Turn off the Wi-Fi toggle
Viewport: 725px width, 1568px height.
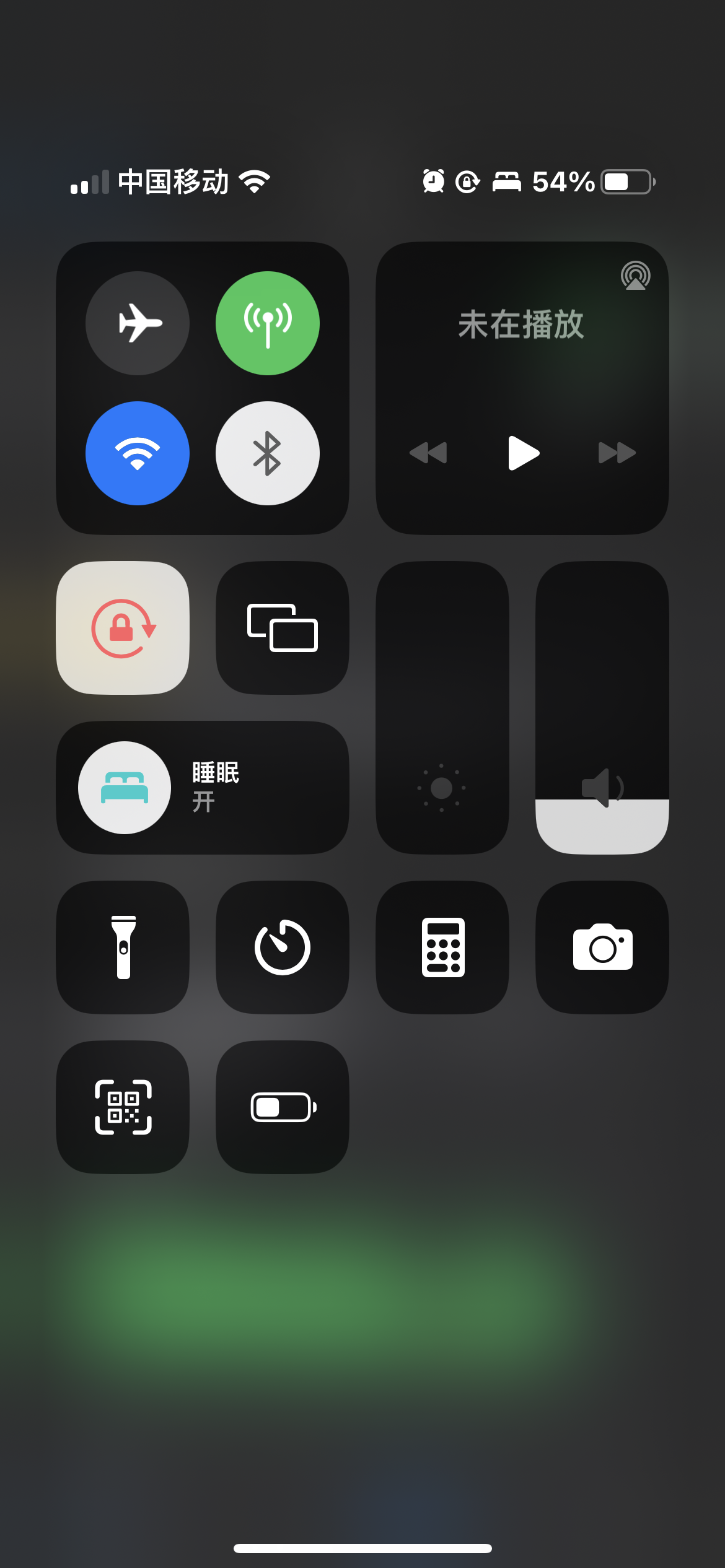[x=138, y=453]
